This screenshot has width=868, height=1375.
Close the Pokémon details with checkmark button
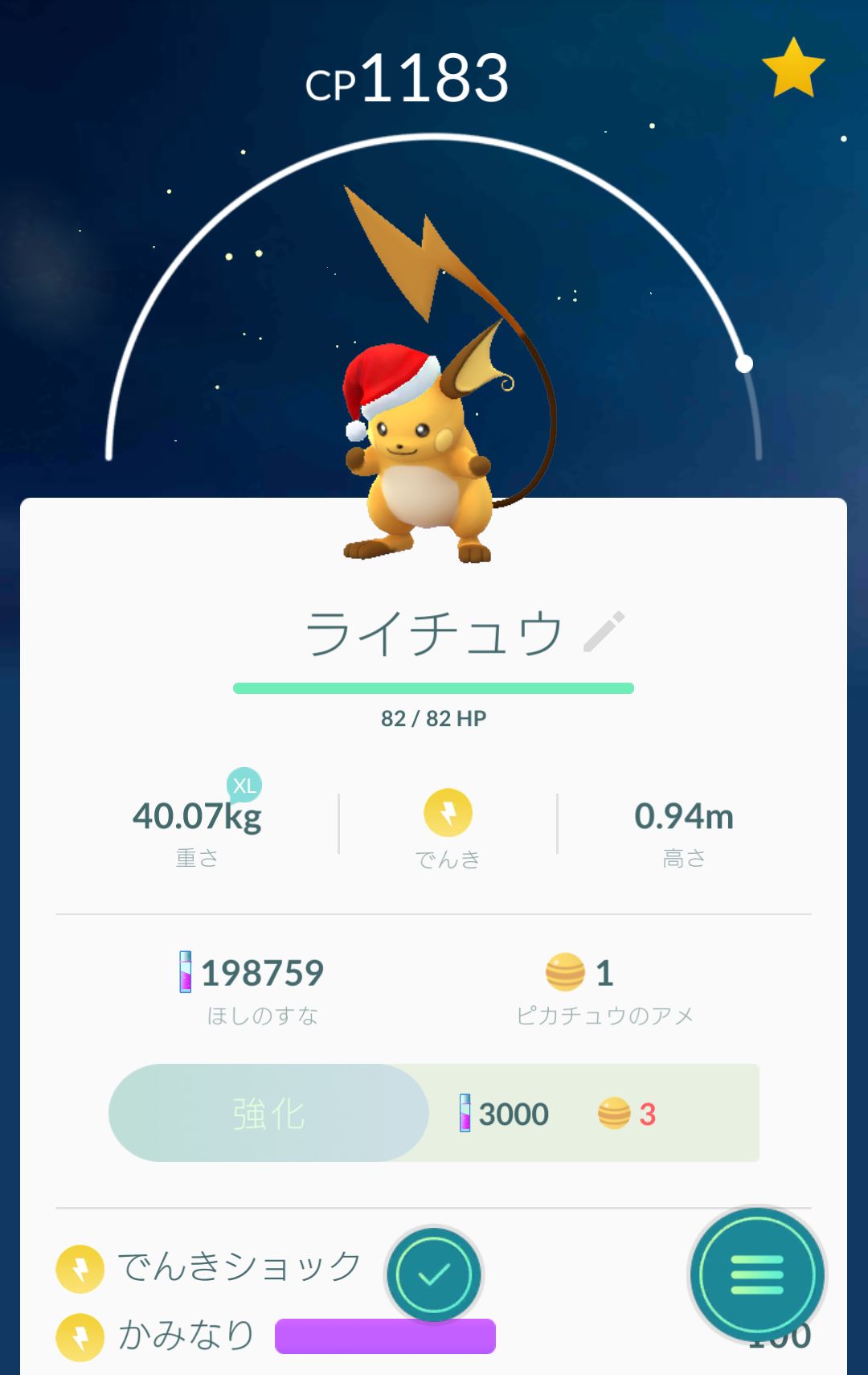click(434, 1274)
